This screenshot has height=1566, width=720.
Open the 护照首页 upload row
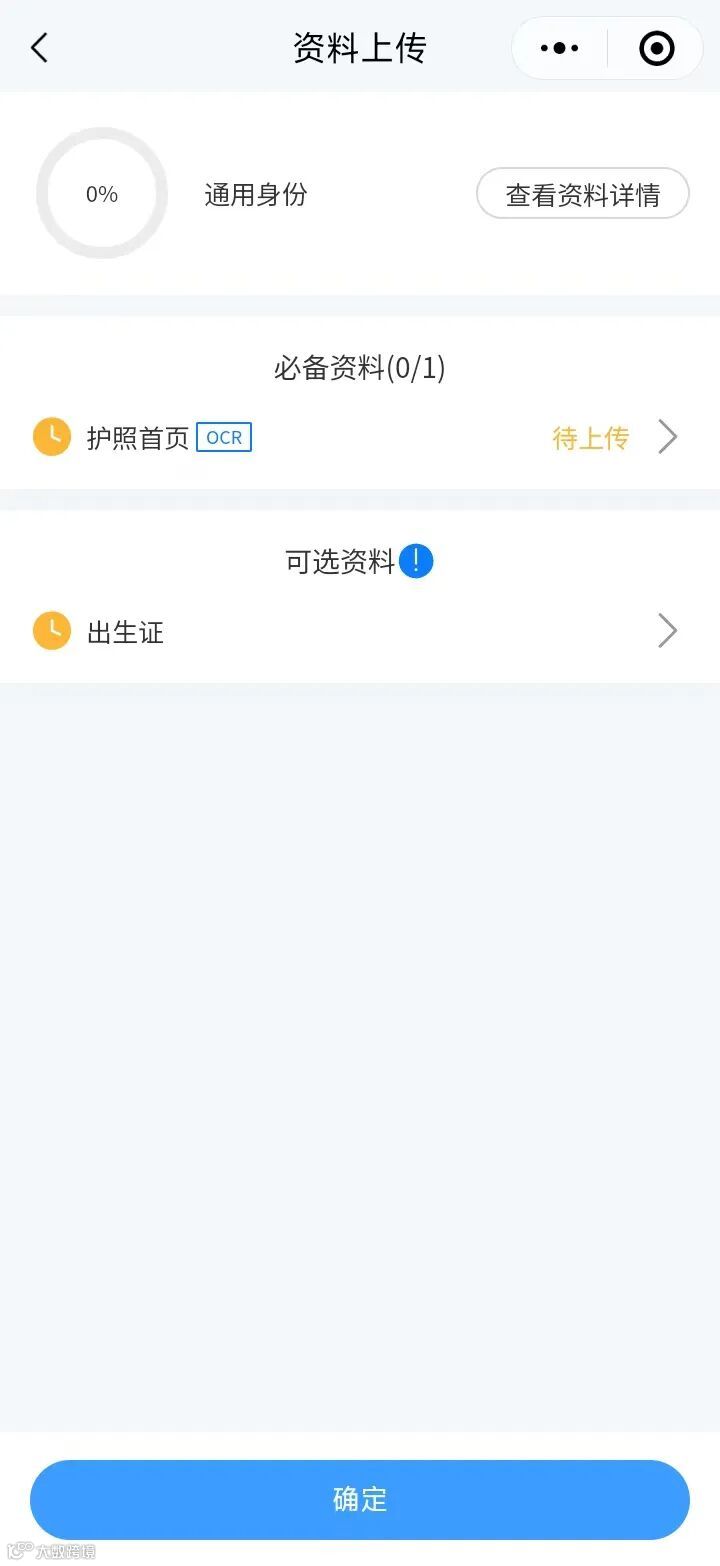click(x=360, y=437)
